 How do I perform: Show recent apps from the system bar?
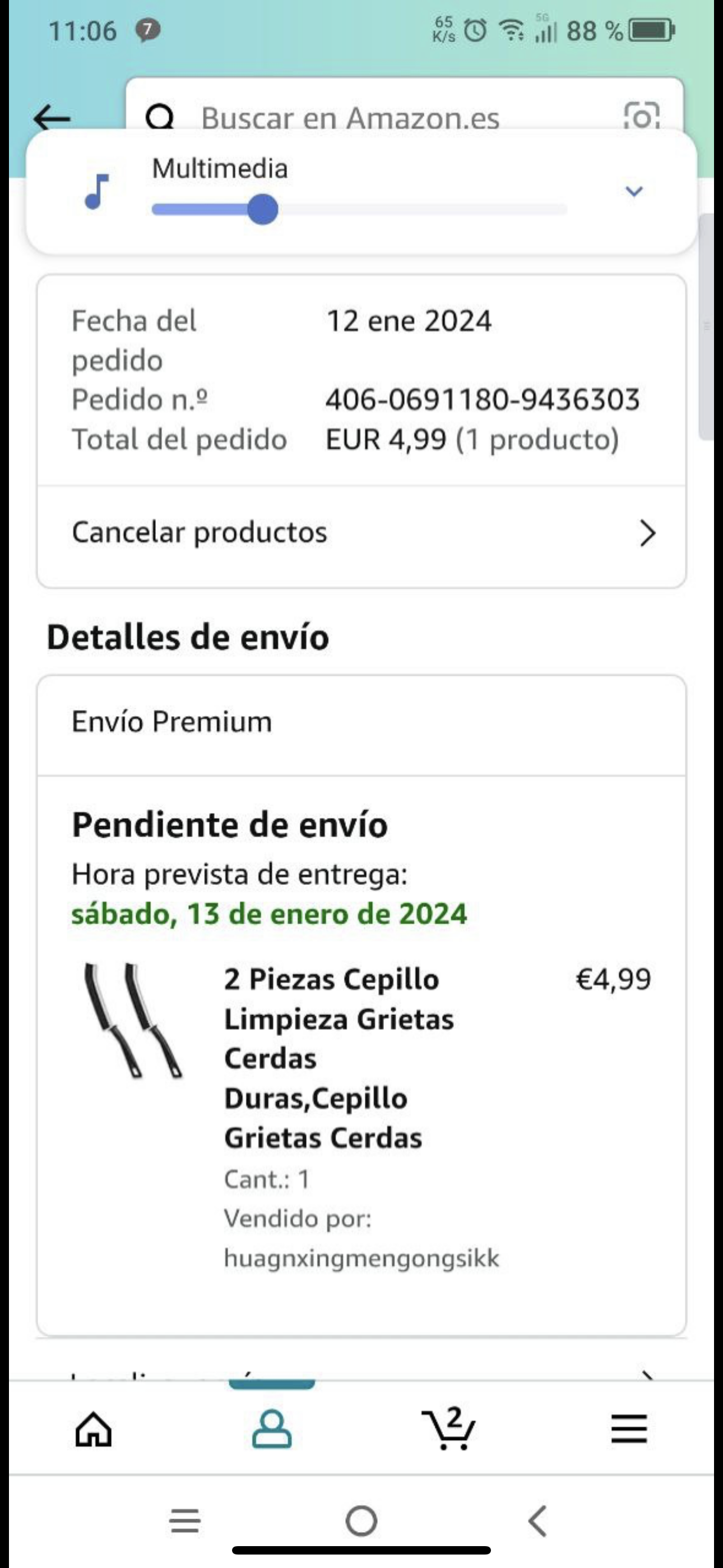coord(185,1520)
